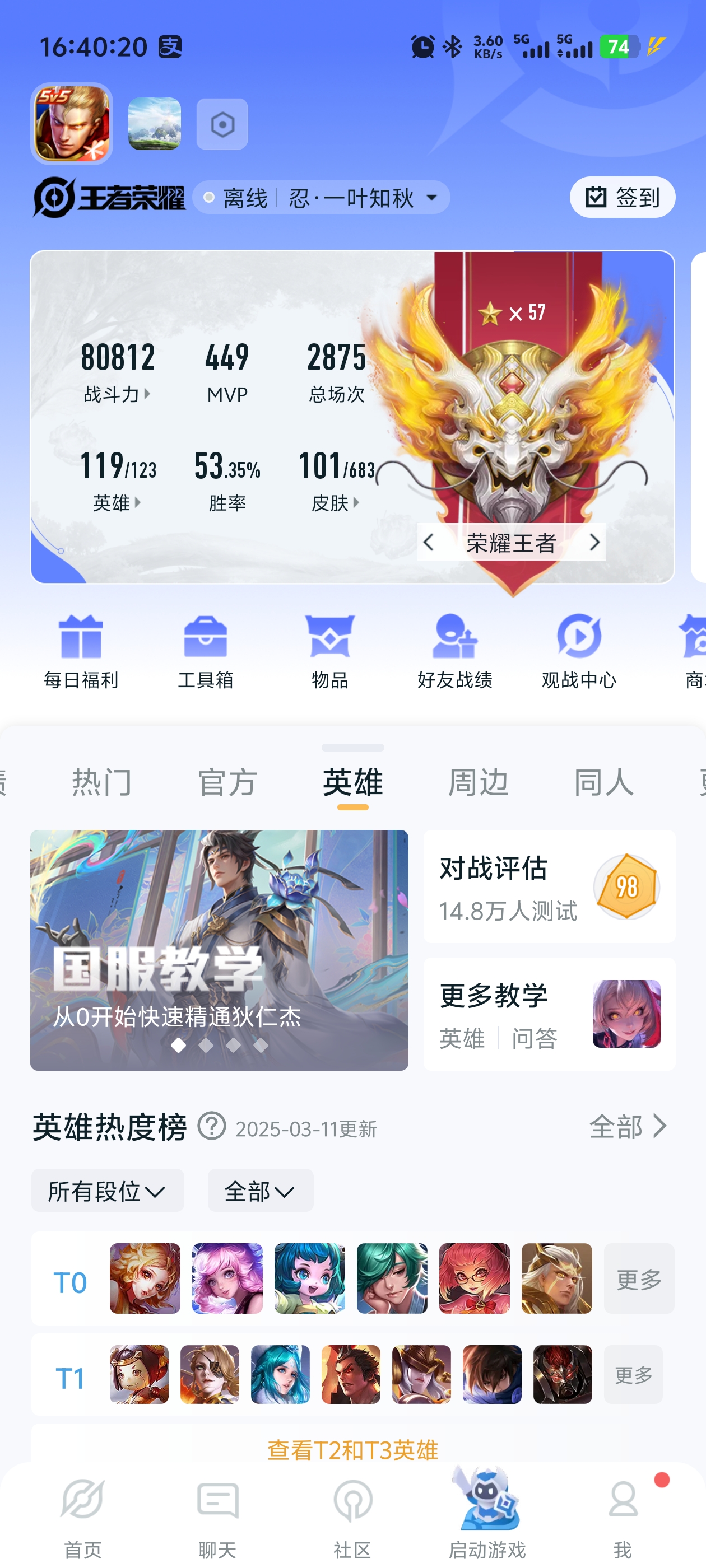Open the 更多教学 card
The width and height of the screenshot is (706, 1568).
(x=549, y=1014)
